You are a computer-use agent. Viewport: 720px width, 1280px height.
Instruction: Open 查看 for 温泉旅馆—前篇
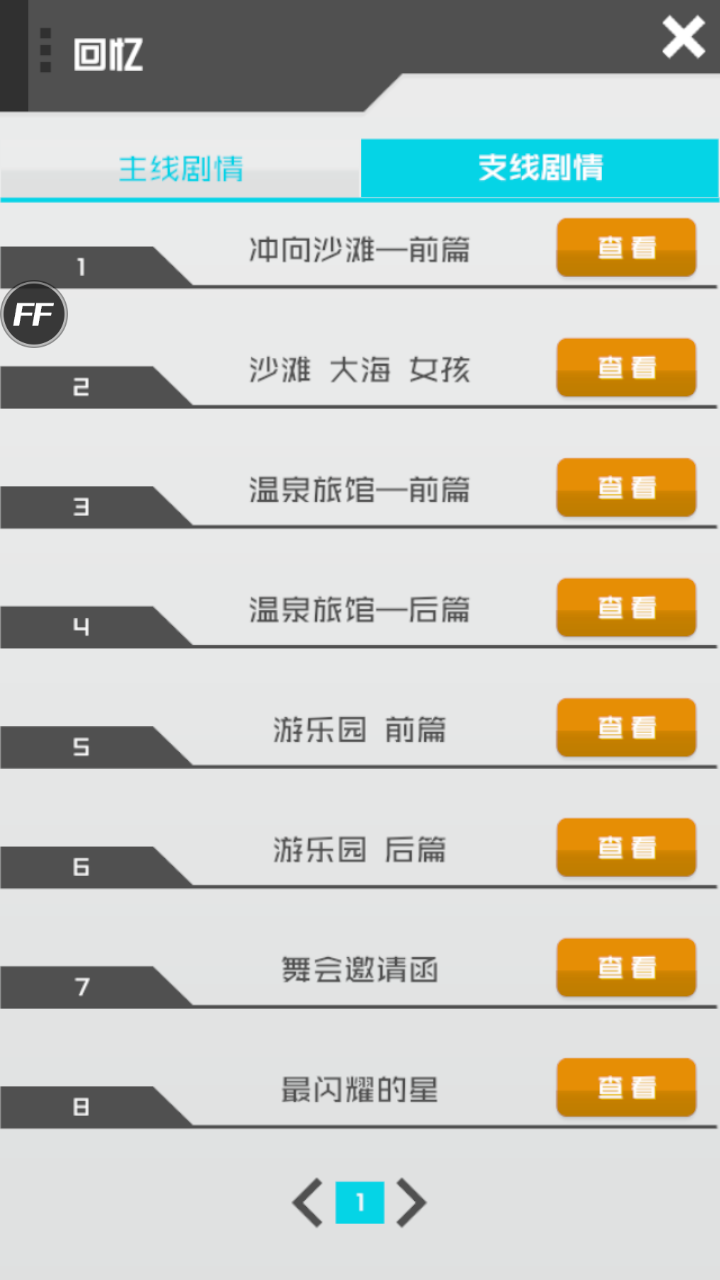(626, 487)
